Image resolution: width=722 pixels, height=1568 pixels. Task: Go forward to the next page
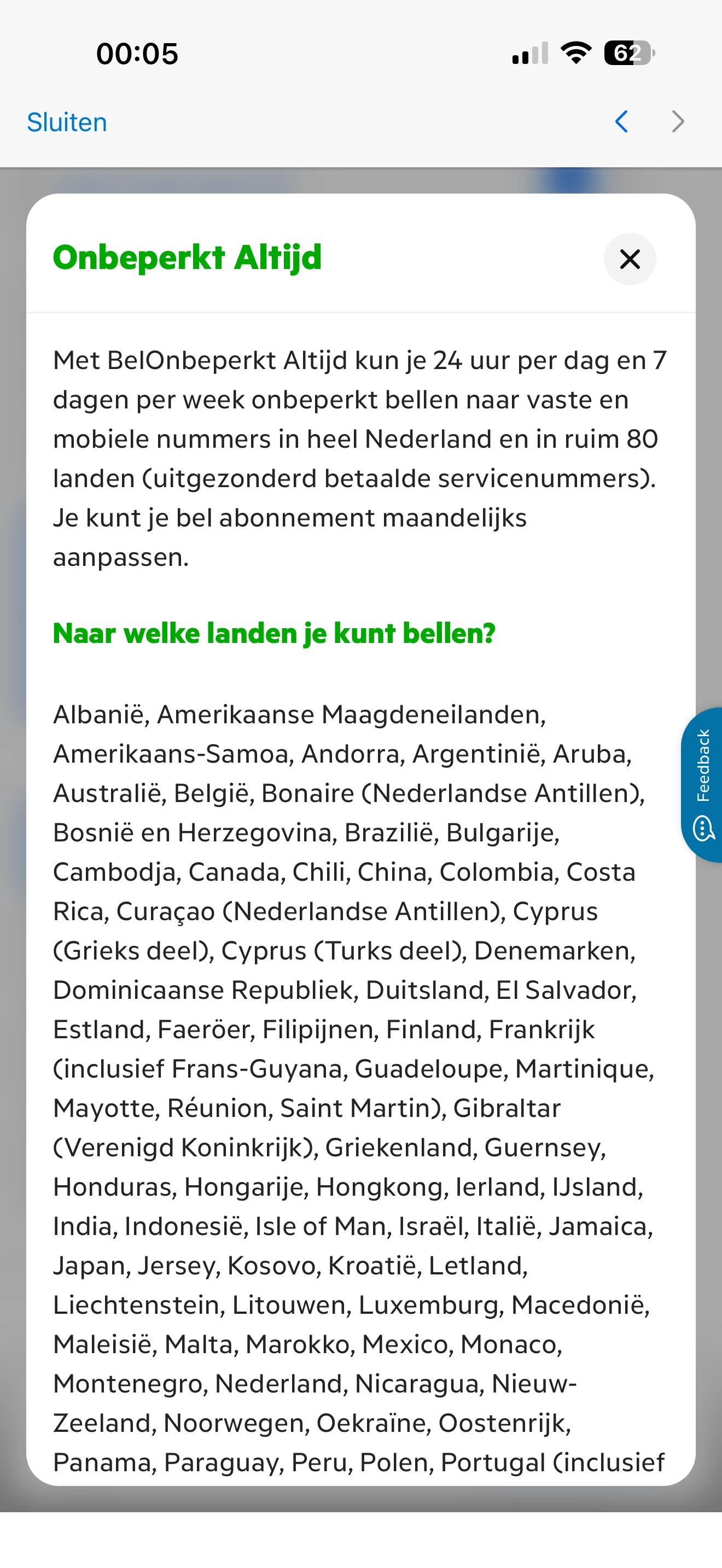678,122
